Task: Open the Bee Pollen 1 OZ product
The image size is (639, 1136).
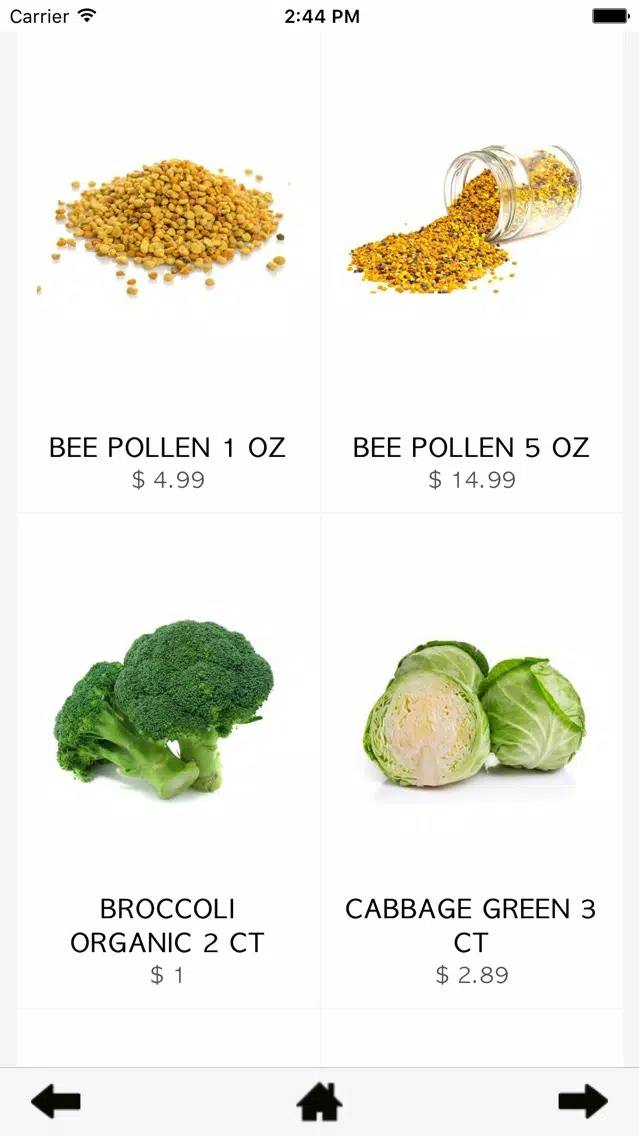Action: 168,272
